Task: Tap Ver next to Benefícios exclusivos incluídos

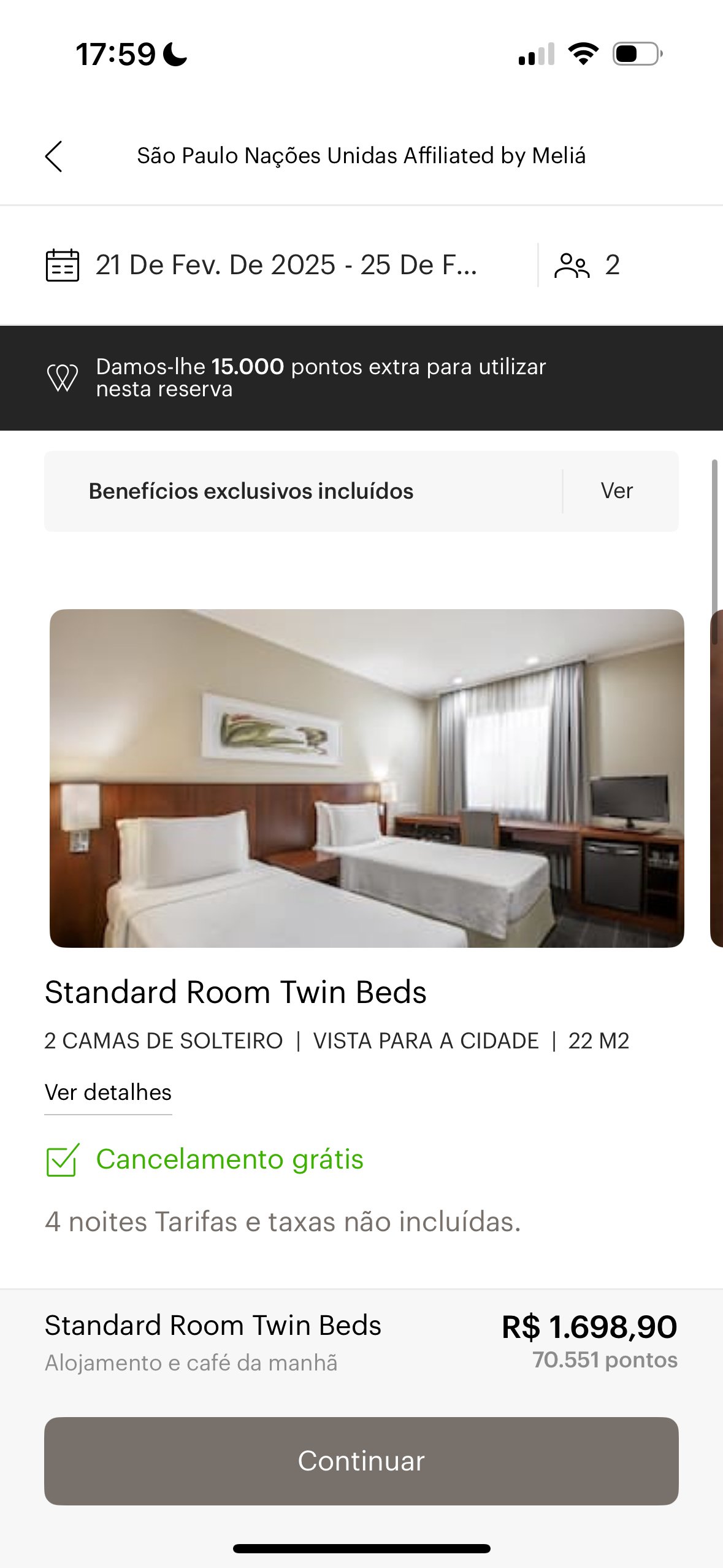Action: pyautogui.click(x=616, y=491)
